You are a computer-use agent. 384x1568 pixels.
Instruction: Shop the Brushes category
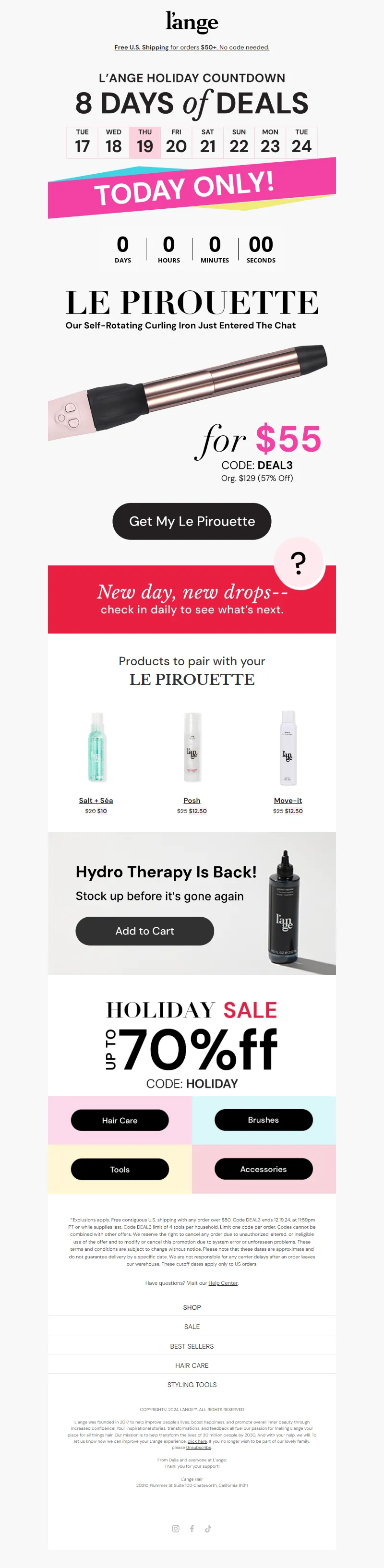264,1119
